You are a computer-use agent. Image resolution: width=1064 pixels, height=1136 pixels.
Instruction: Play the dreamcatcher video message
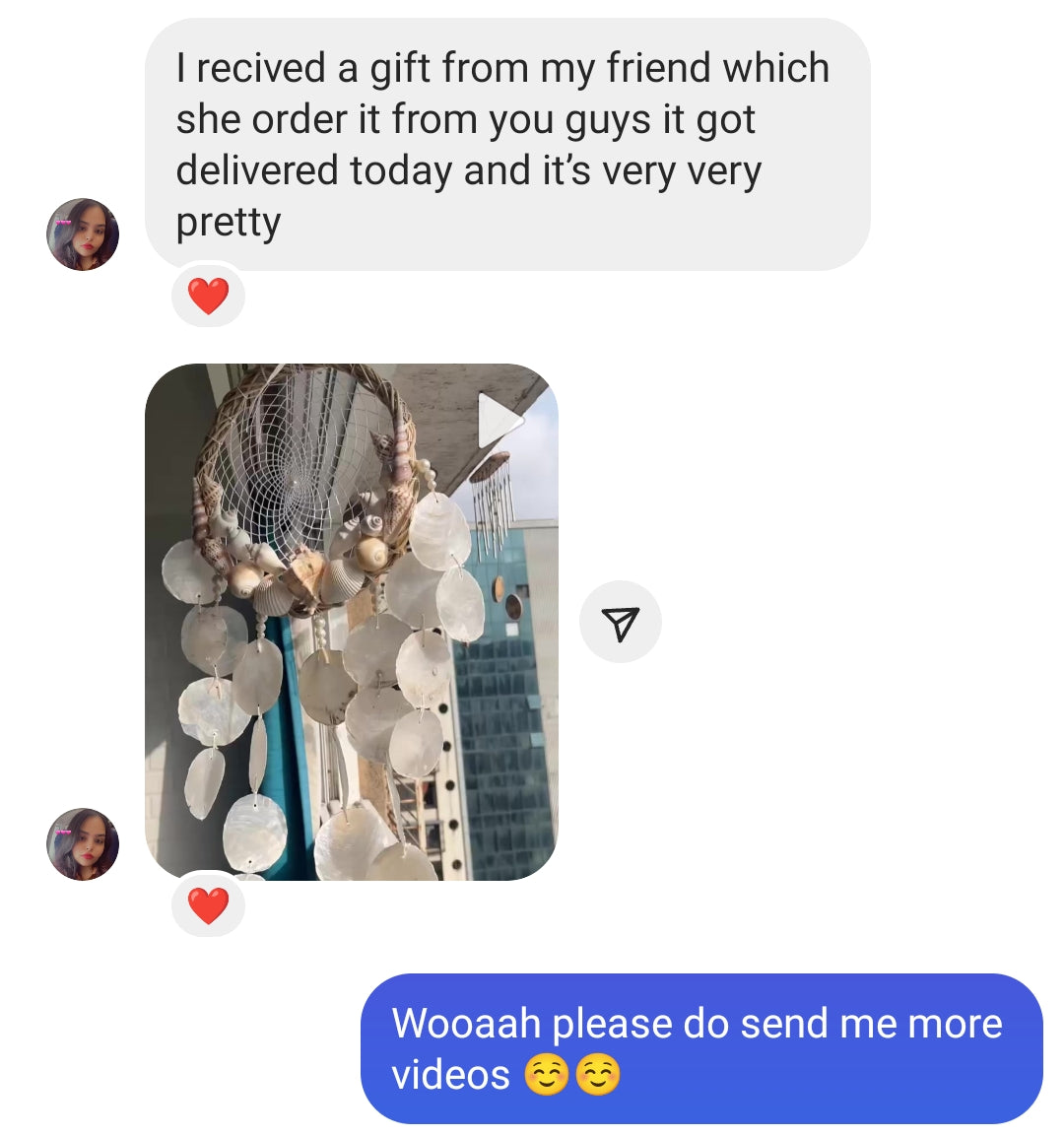click(x=351, y=621)
